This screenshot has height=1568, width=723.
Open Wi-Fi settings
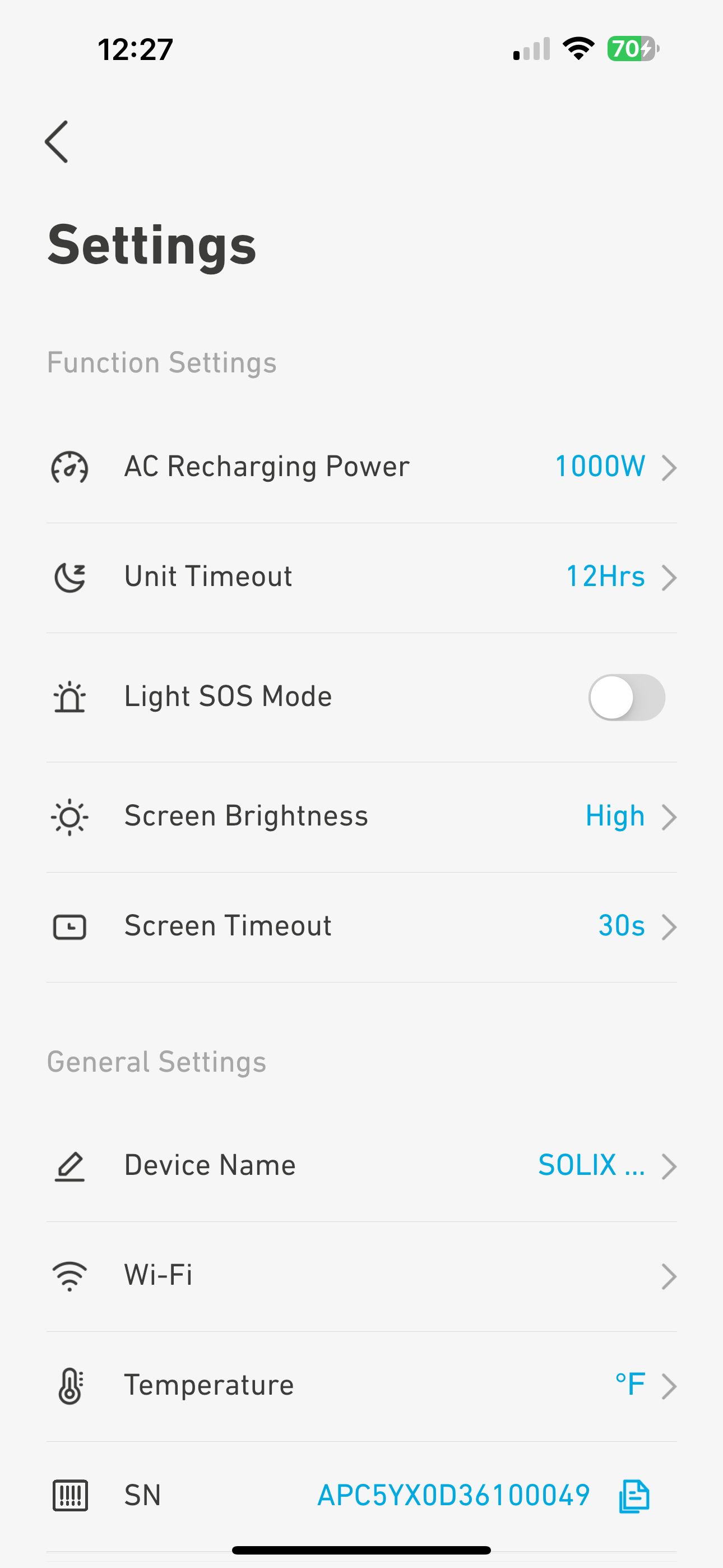click(x=361, y=1276)
